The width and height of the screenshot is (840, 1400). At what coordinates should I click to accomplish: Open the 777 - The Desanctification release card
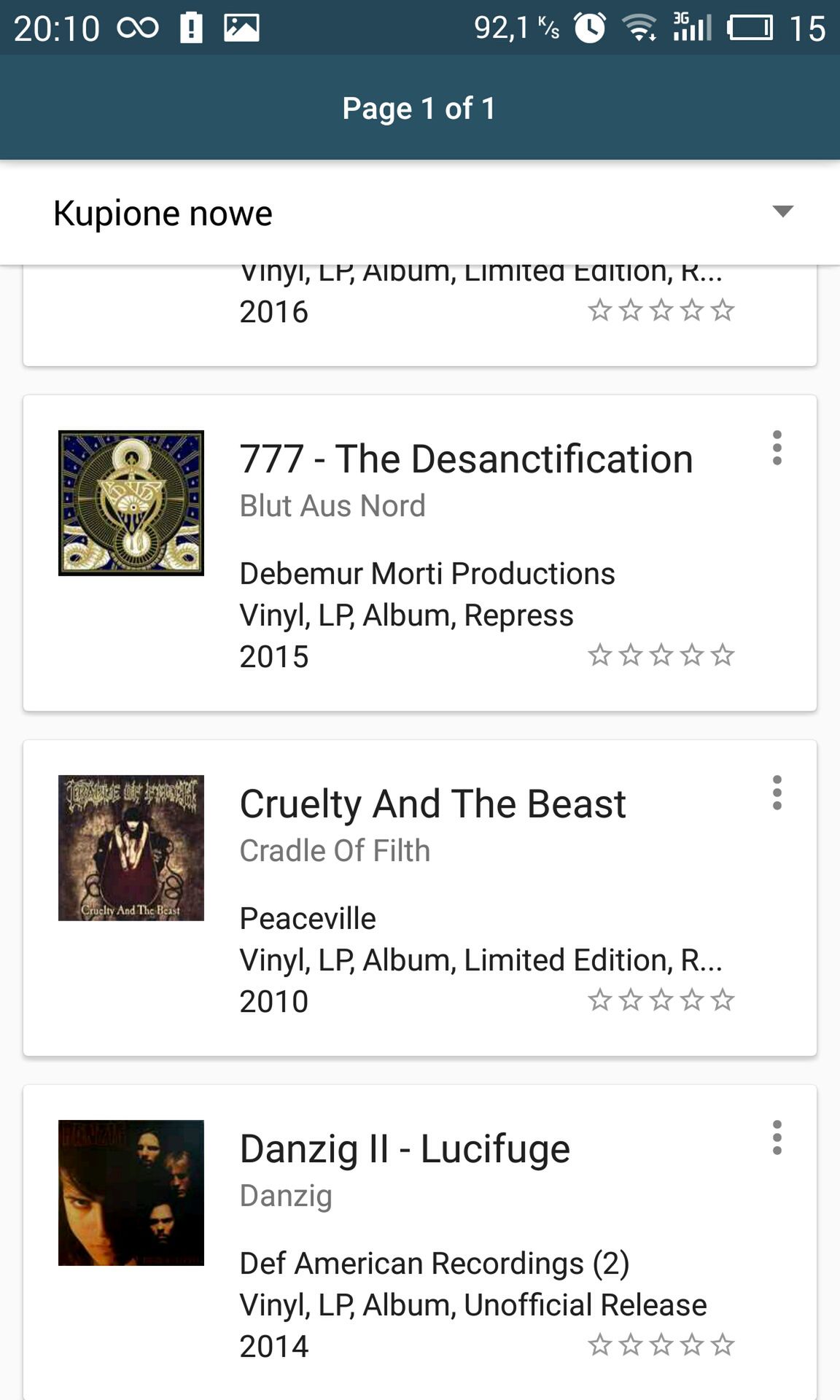pos(419,553)
